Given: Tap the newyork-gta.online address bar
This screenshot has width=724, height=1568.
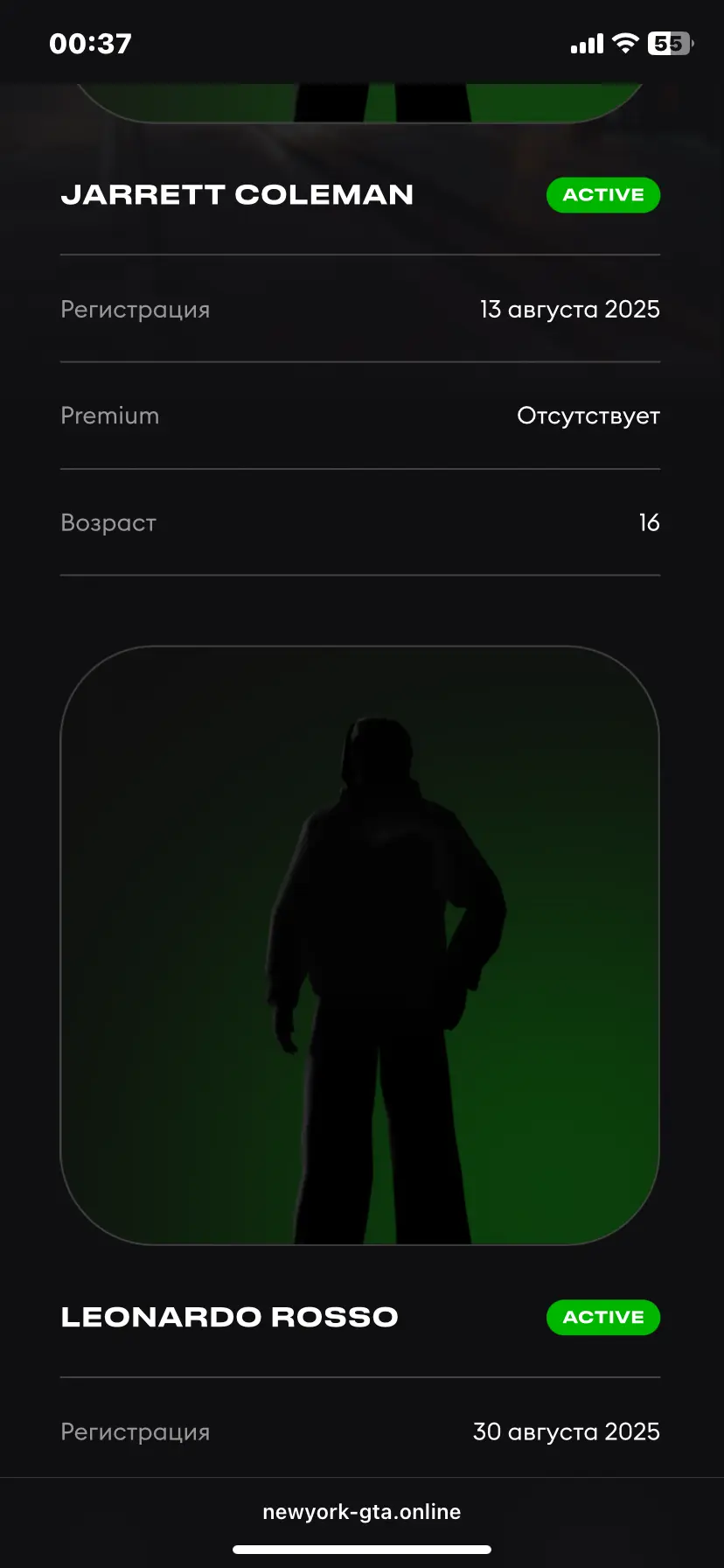Looking at the screenshot, I should pos(361,1511).
